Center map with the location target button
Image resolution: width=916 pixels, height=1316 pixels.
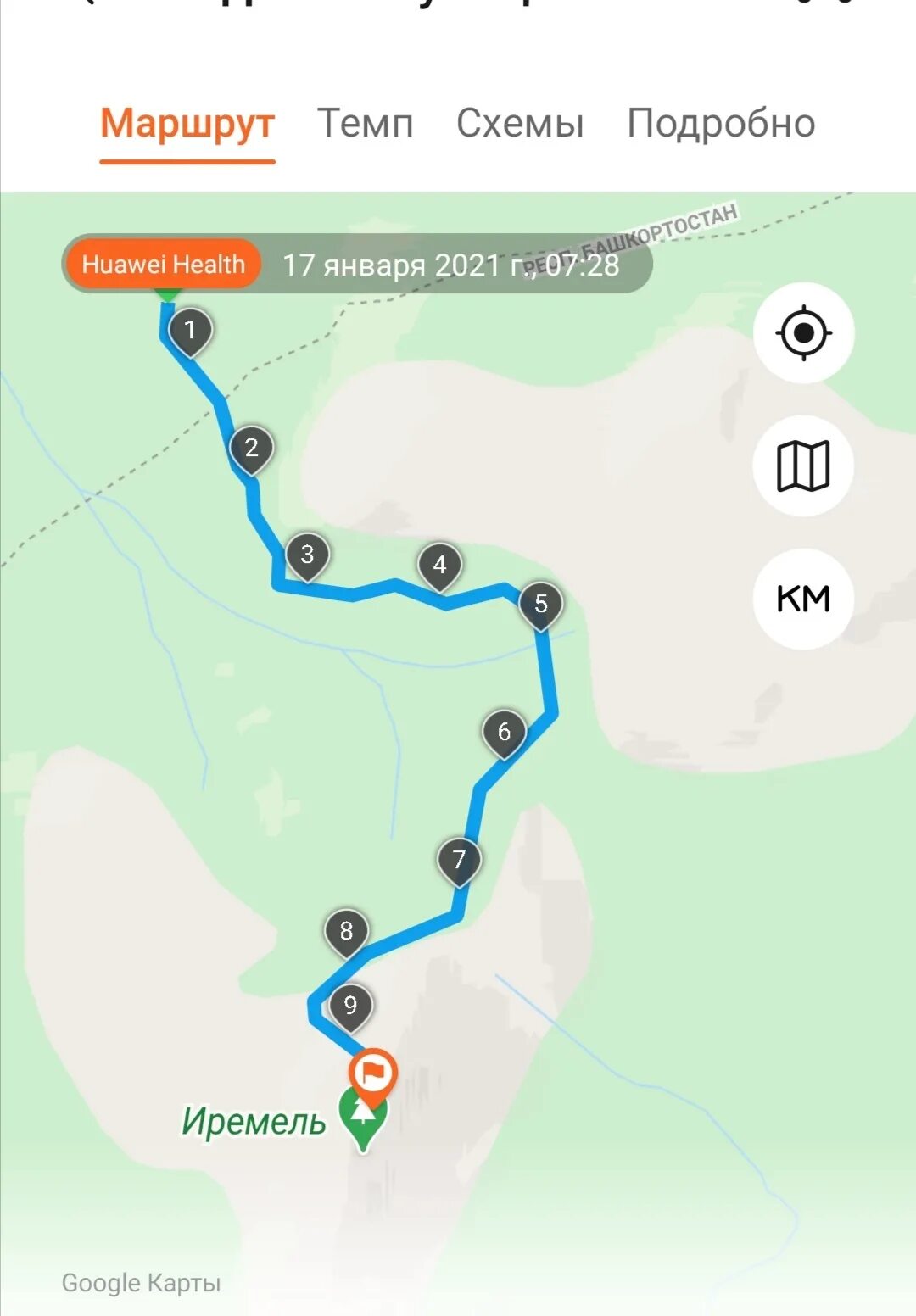tap(803, 332)
